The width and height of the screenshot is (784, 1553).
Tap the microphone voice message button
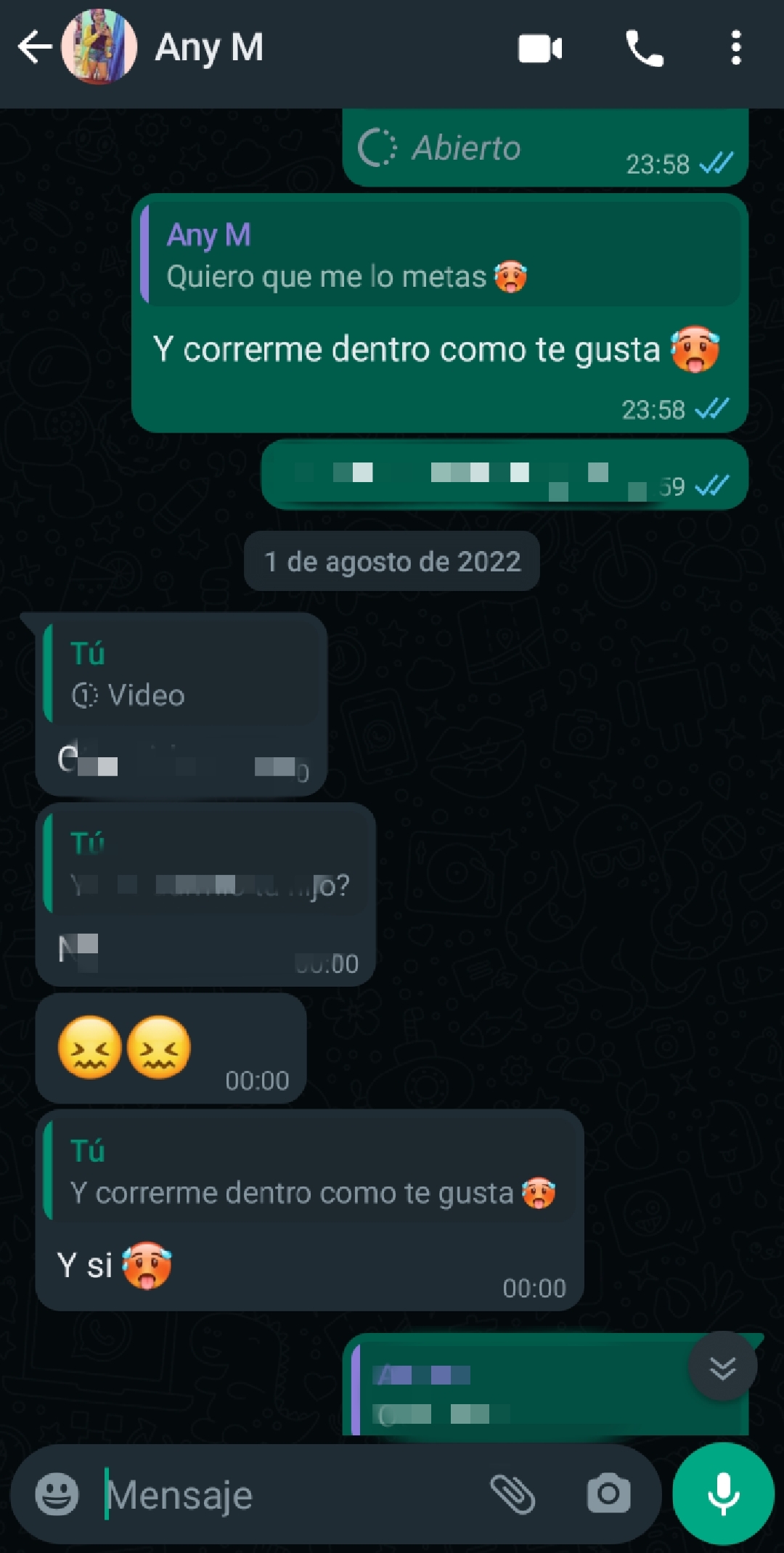tap(723, 1493)
